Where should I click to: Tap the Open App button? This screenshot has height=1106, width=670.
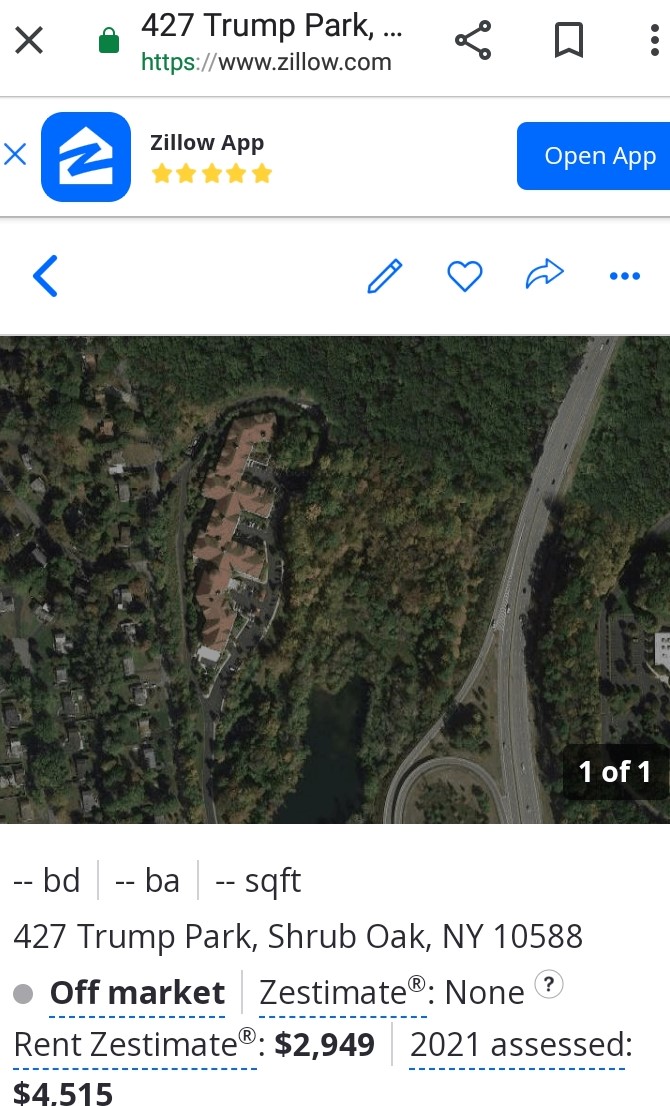click(x=599, y=156)
